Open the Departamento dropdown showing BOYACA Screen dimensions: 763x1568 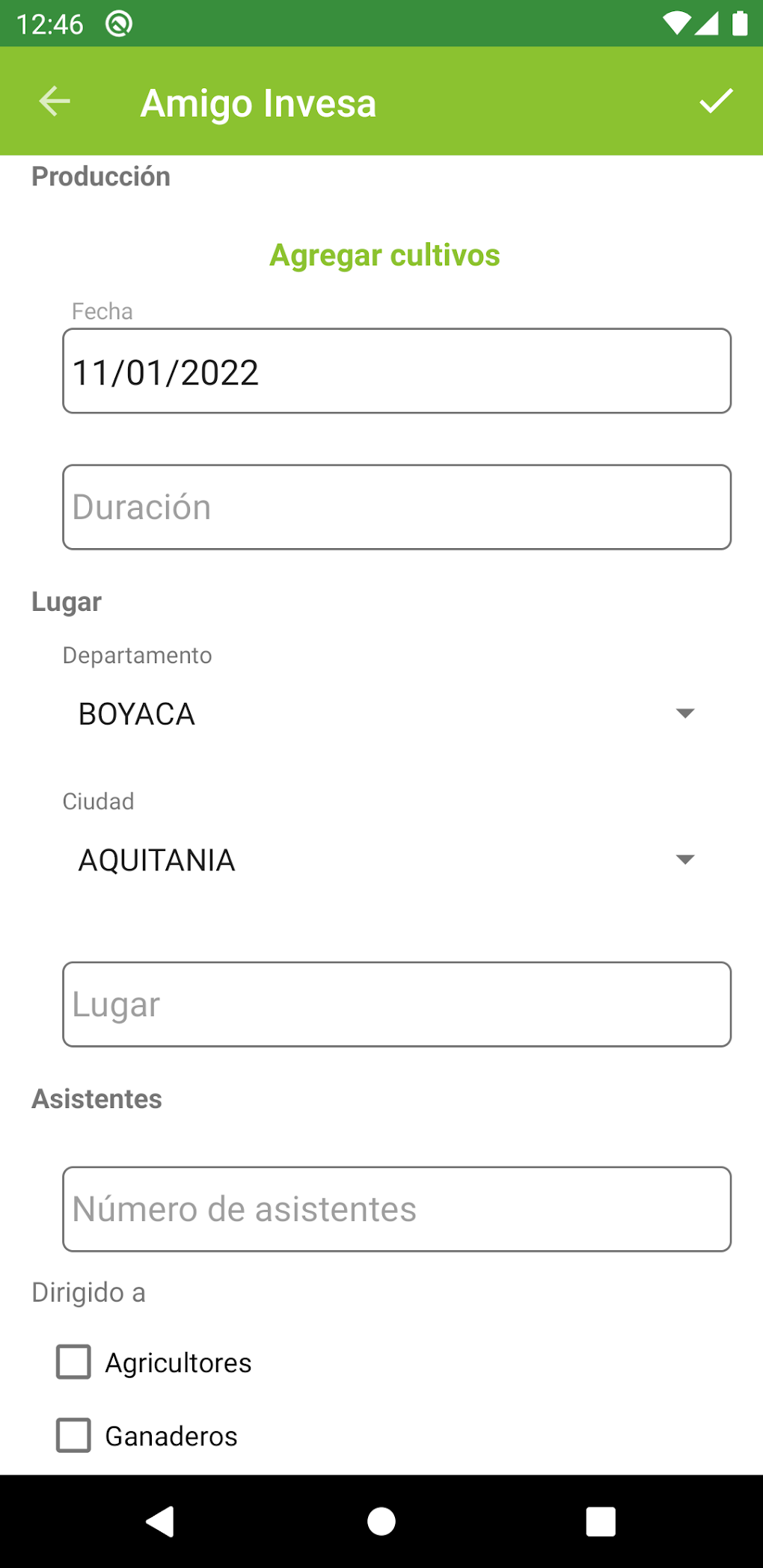click(381, 714)
